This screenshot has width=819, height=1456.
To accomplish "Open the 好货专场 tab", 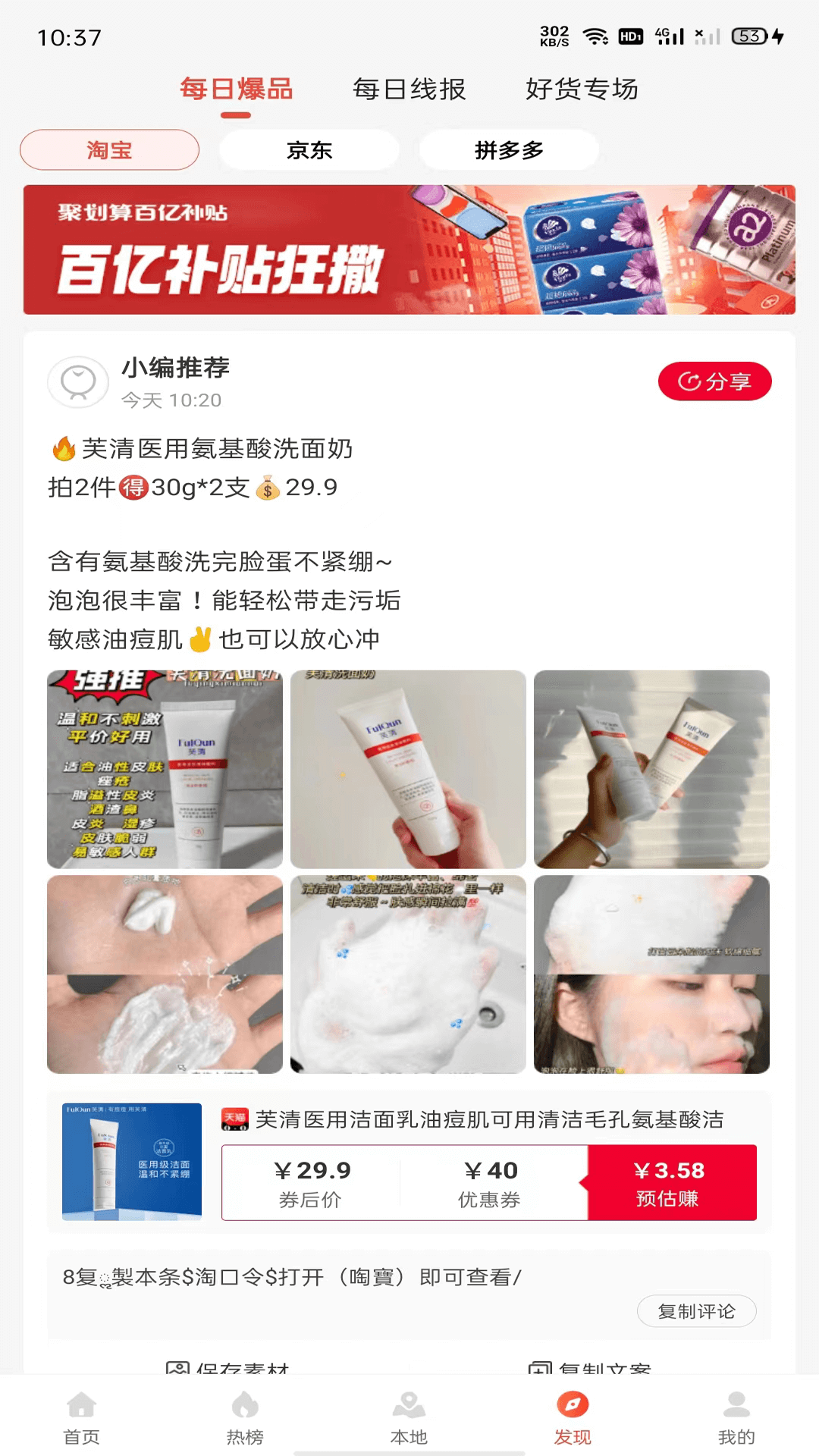I will click(x=581, y=89).
